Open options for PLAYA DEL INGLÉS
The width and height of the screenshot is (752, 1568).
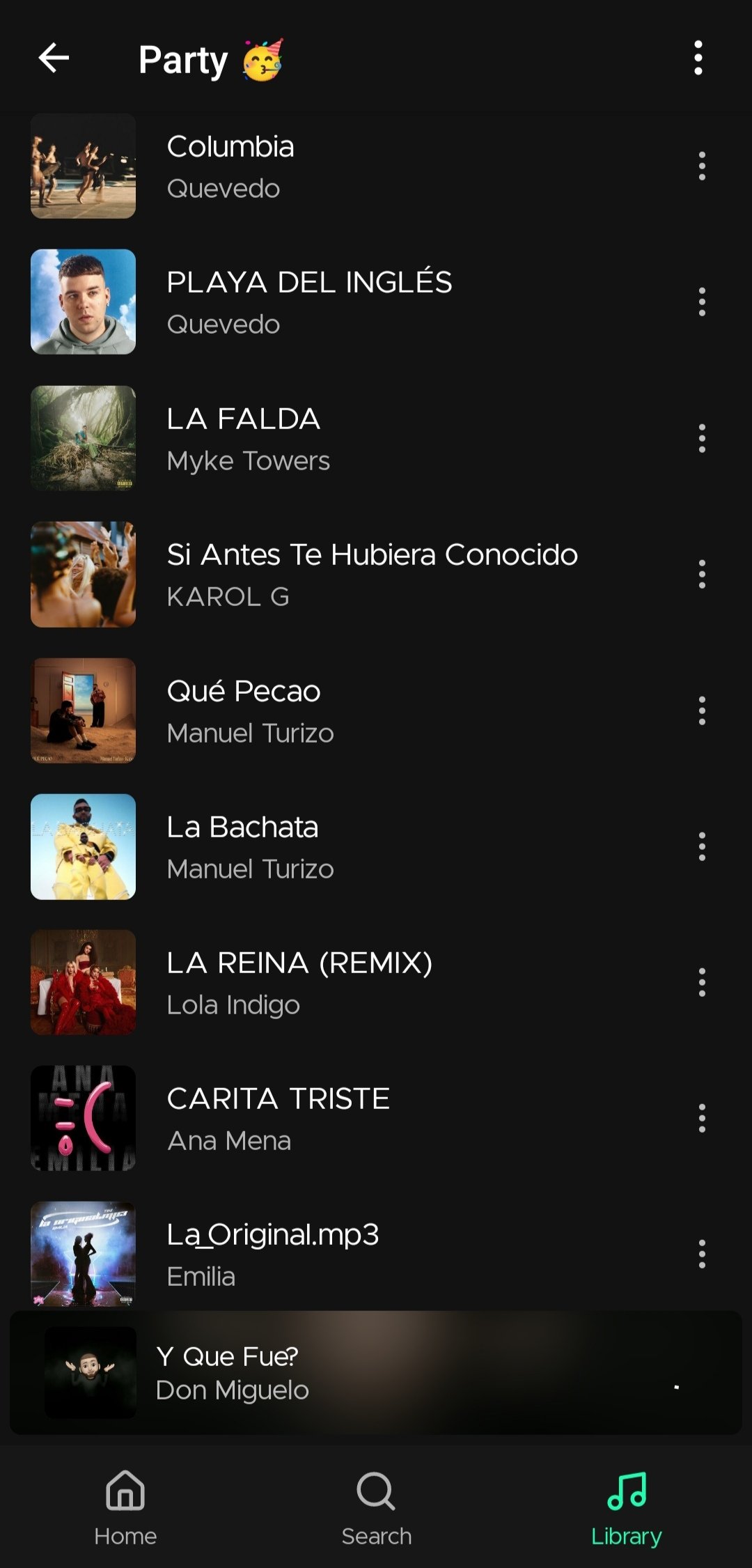point(701,302)
